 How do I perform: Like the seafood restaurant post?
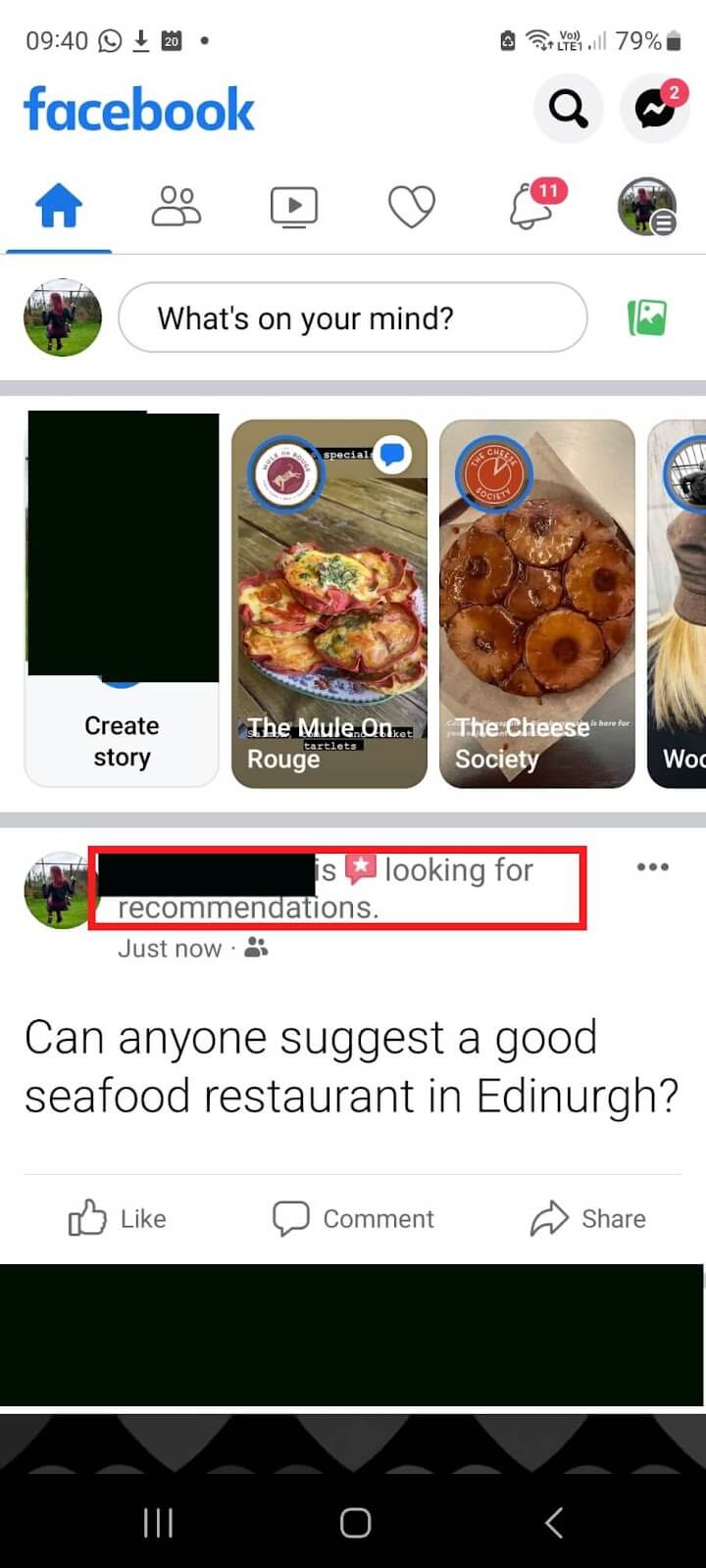118,1218
